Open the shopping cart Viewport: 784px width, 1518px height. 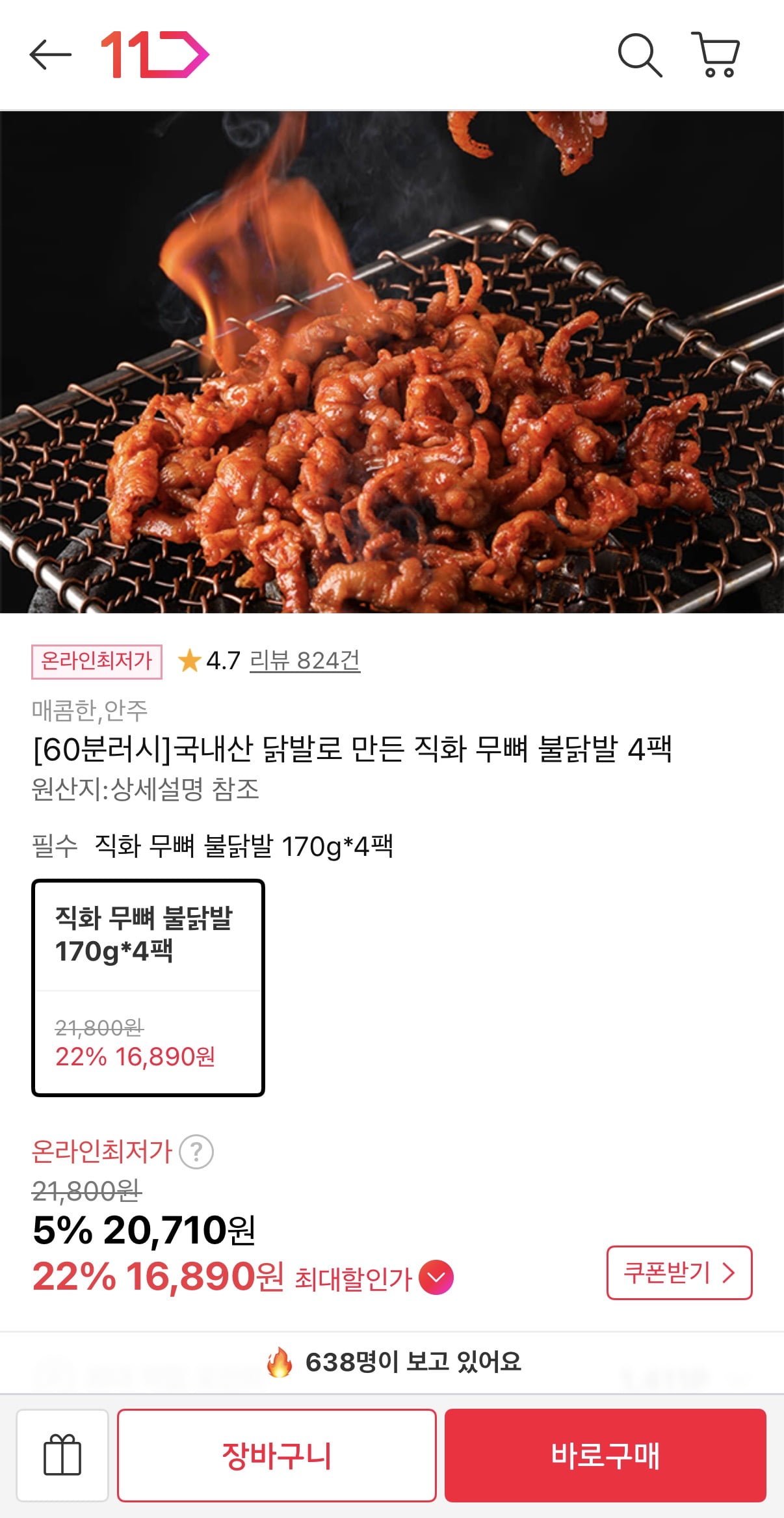(716, 55)
